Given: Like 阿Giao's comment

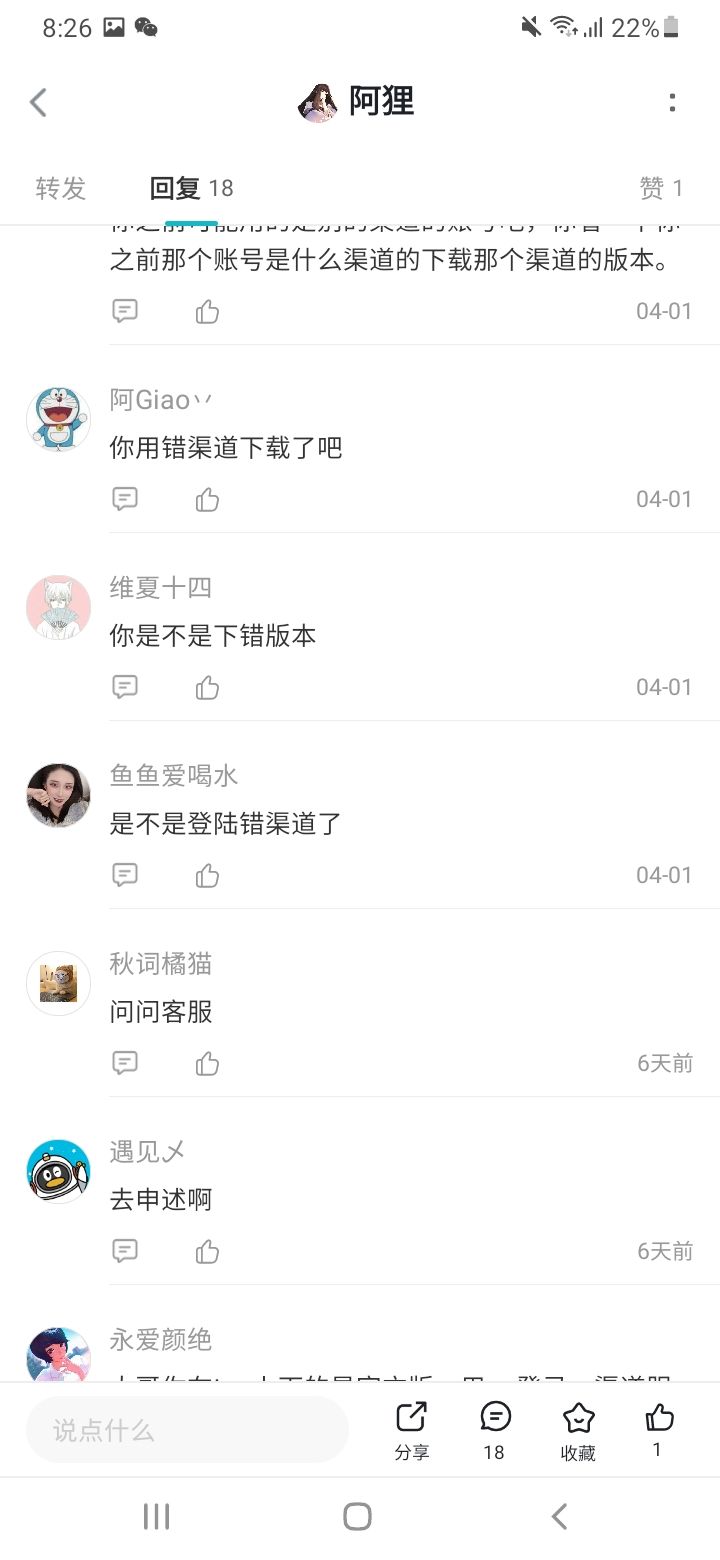Looking at the screenshot, I should click(x=207, y=499).
